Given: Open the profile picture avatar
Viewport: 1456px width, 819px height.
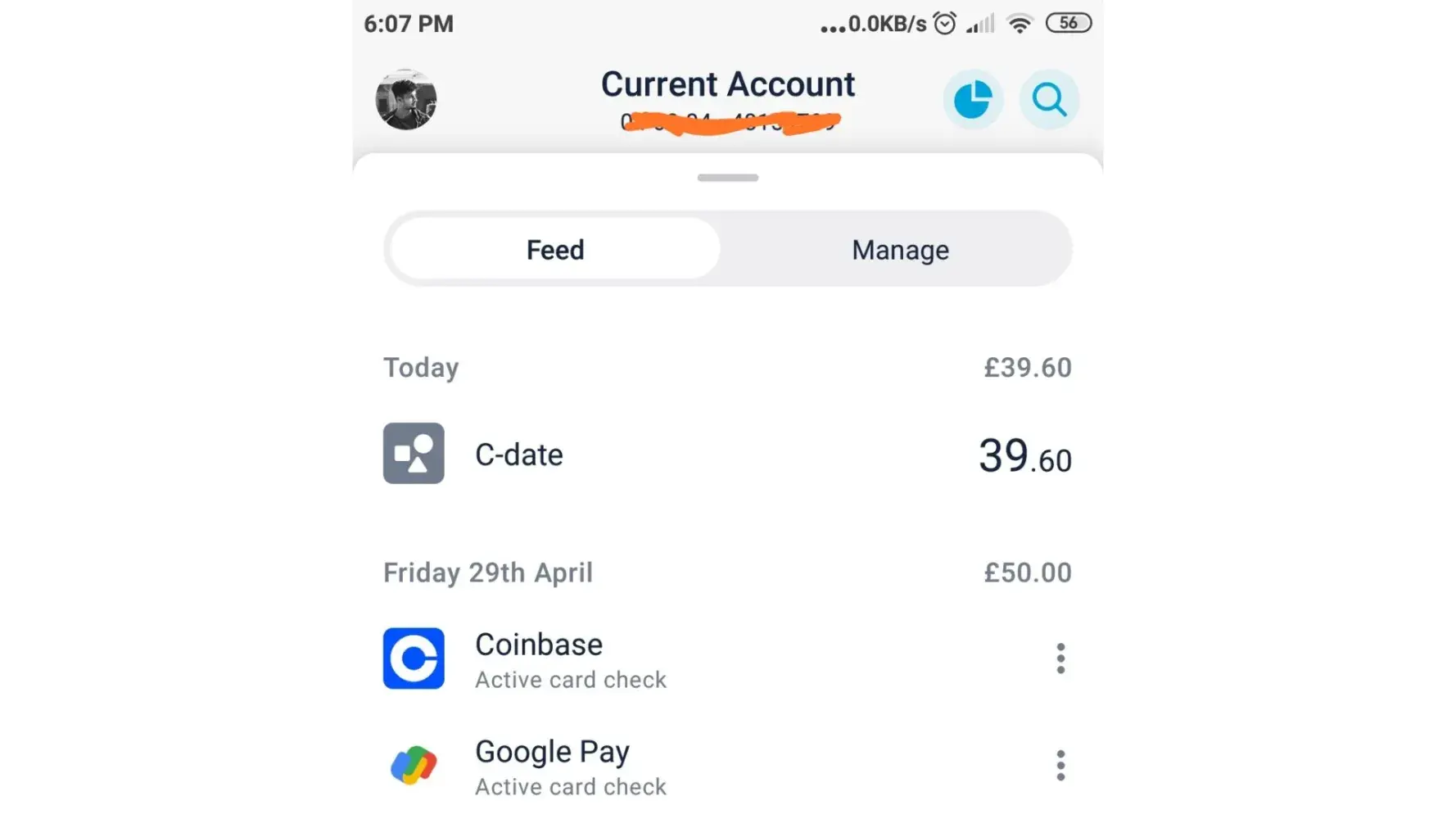Looking at the screenshot, I should tap(406, 100).
